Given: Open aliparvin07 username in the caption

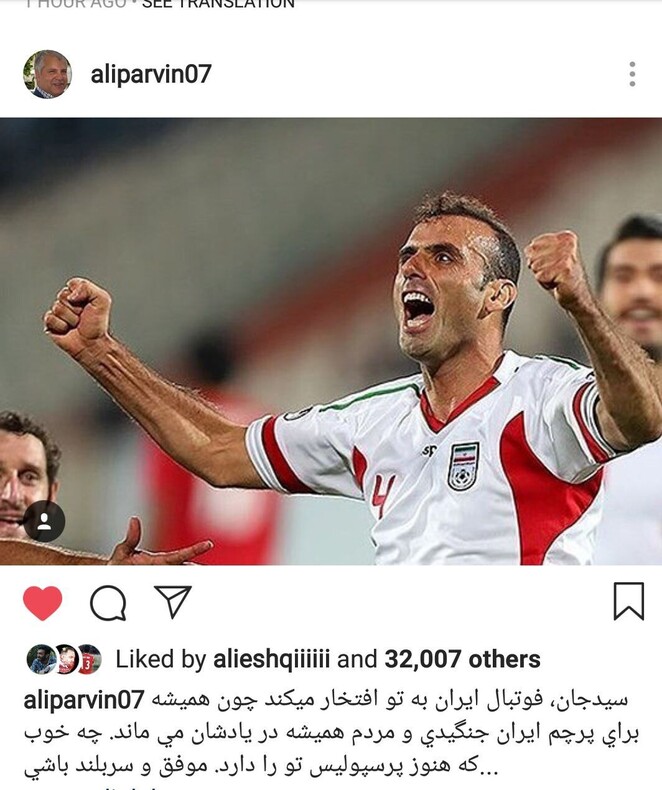Looking at the screenshot, I should (x=85, y=699).
